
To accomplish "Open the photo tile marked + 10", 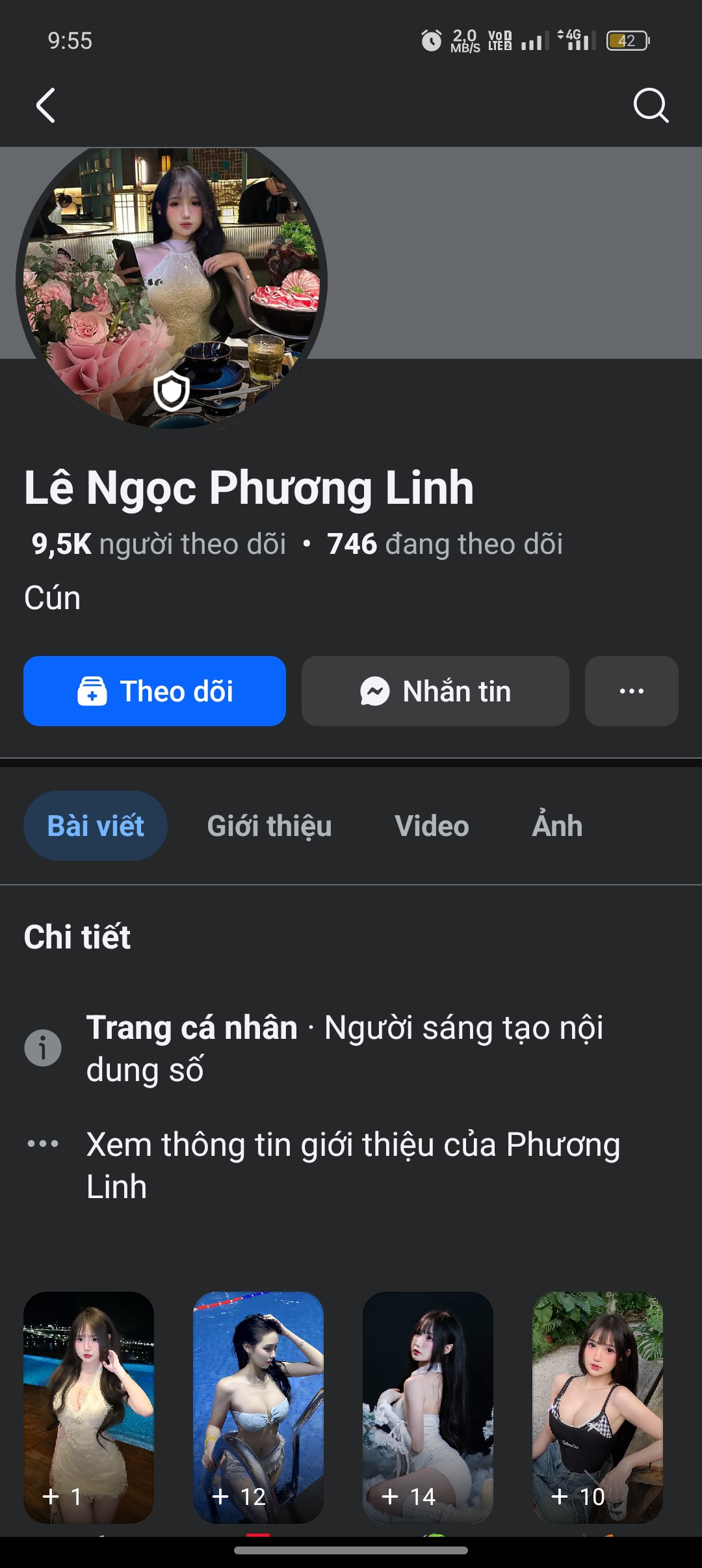I will click(x=597, y=1407).
